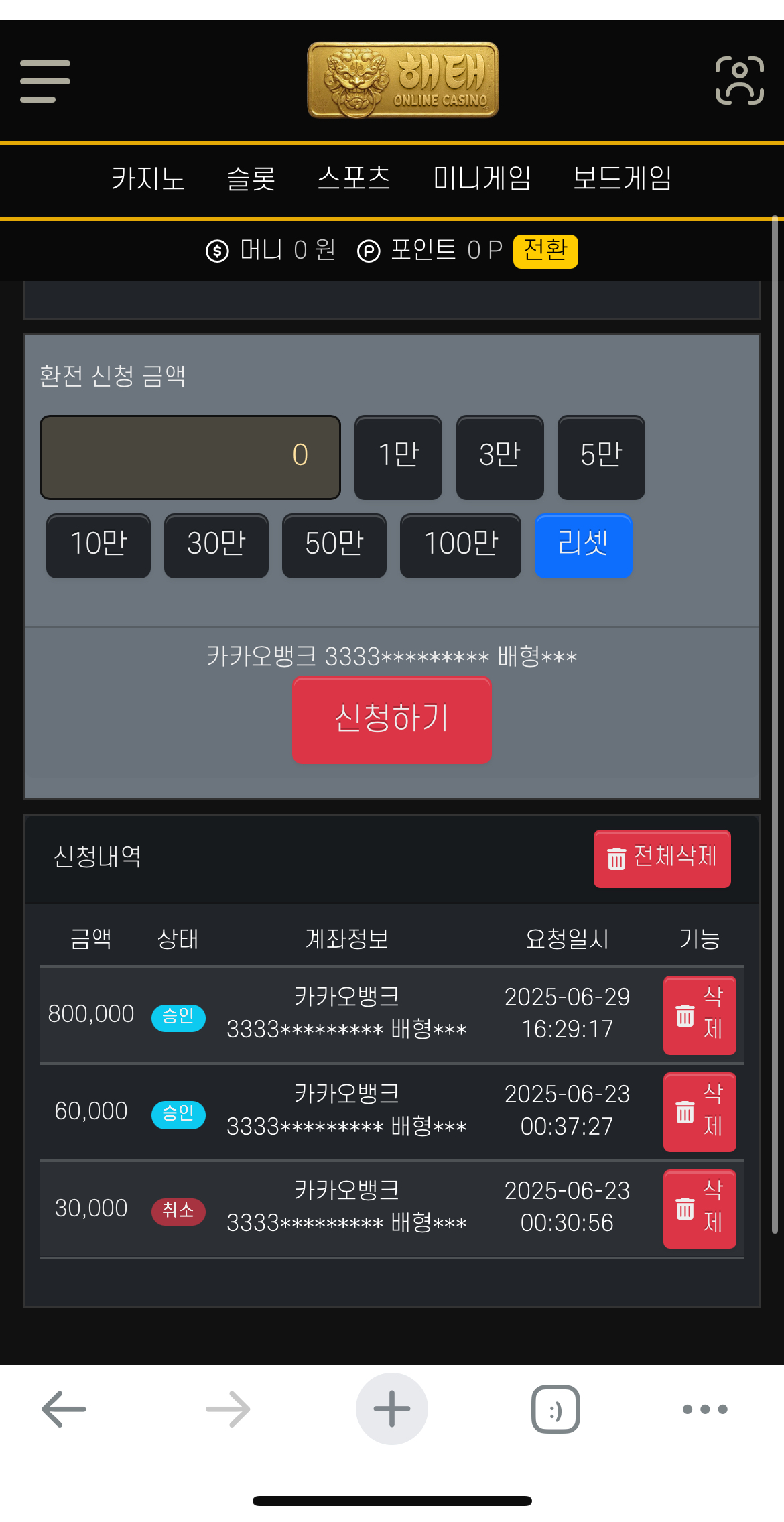Reset the amount with 리셋
Image resolution: width=784 pixels, height=1522 pixels.
pos(583,545)
